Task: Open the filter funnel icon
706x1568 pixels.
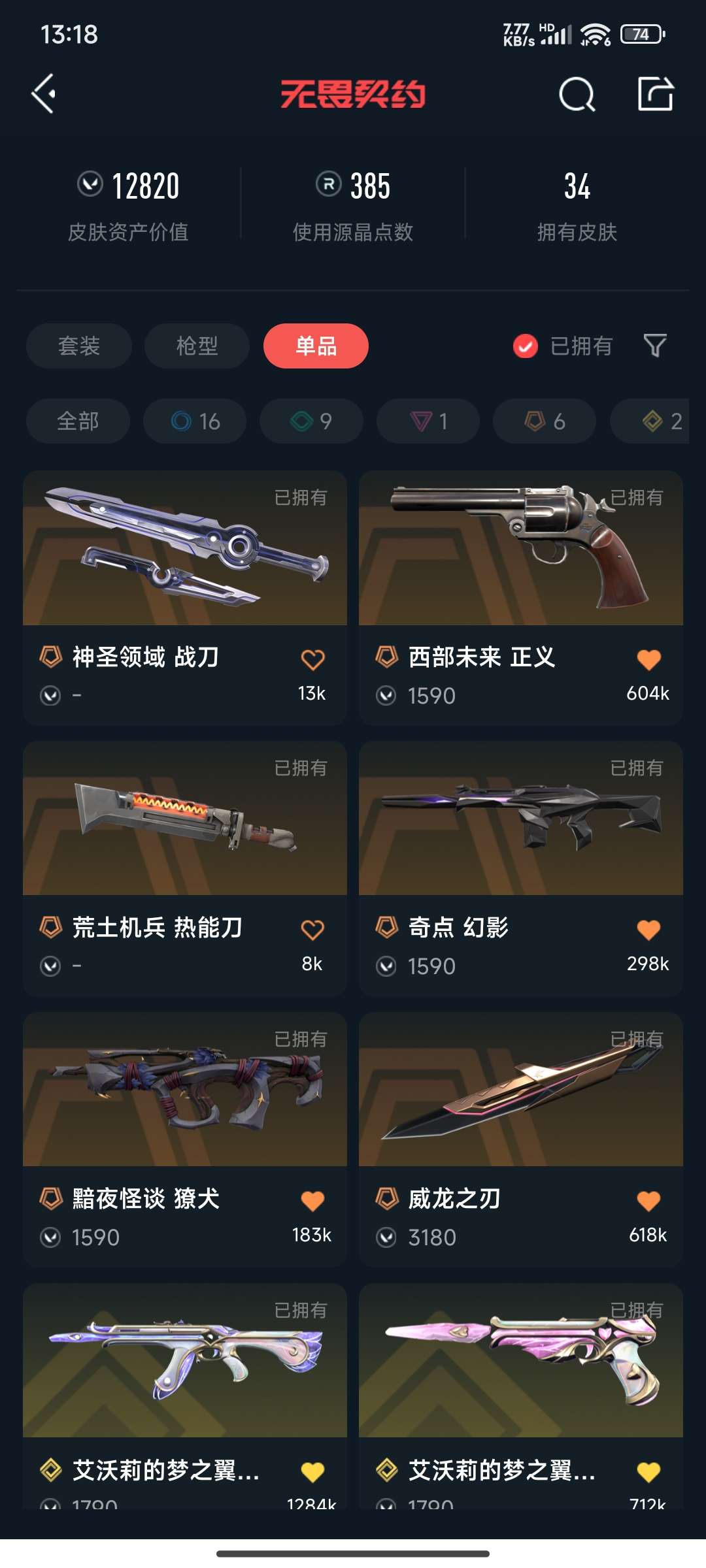Action: point(654,346)
